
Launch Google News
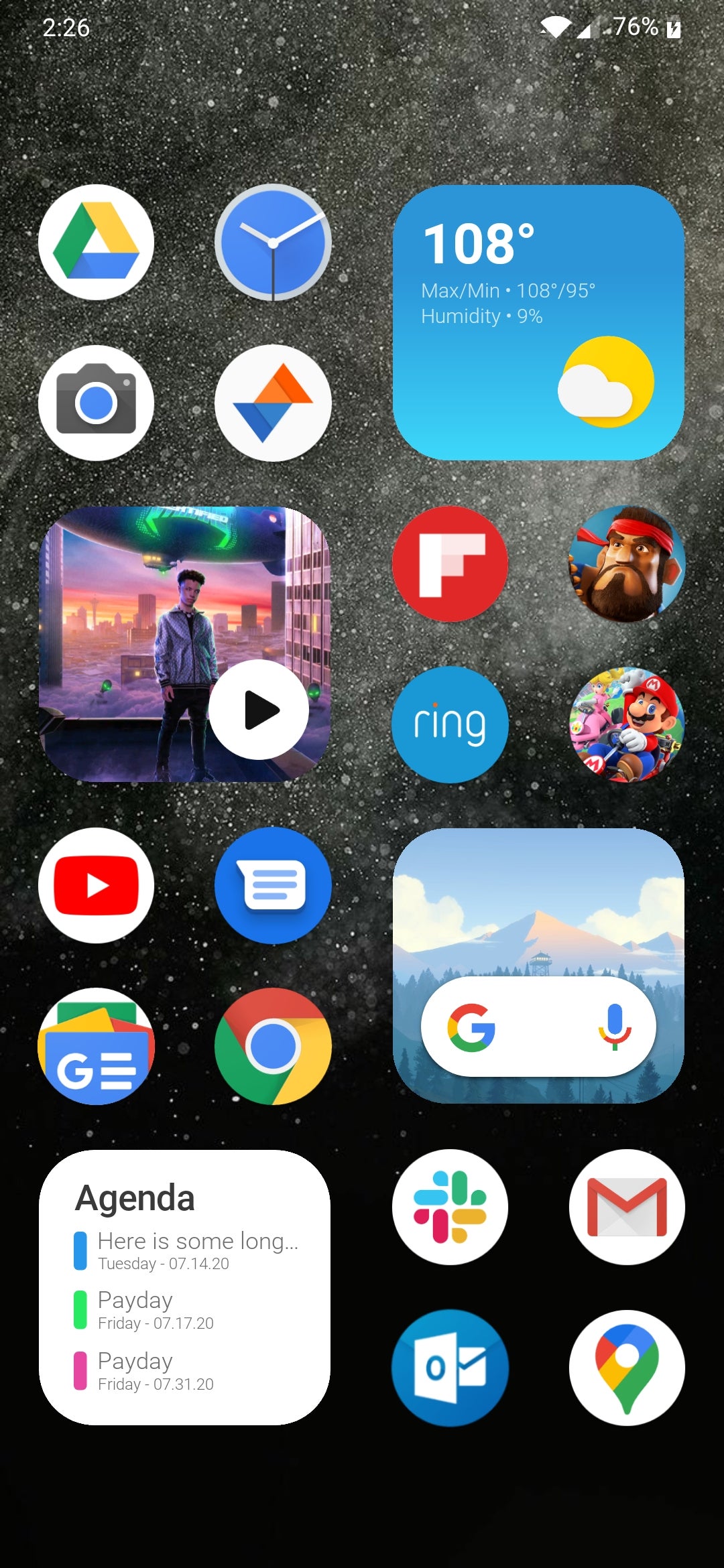96,1046
